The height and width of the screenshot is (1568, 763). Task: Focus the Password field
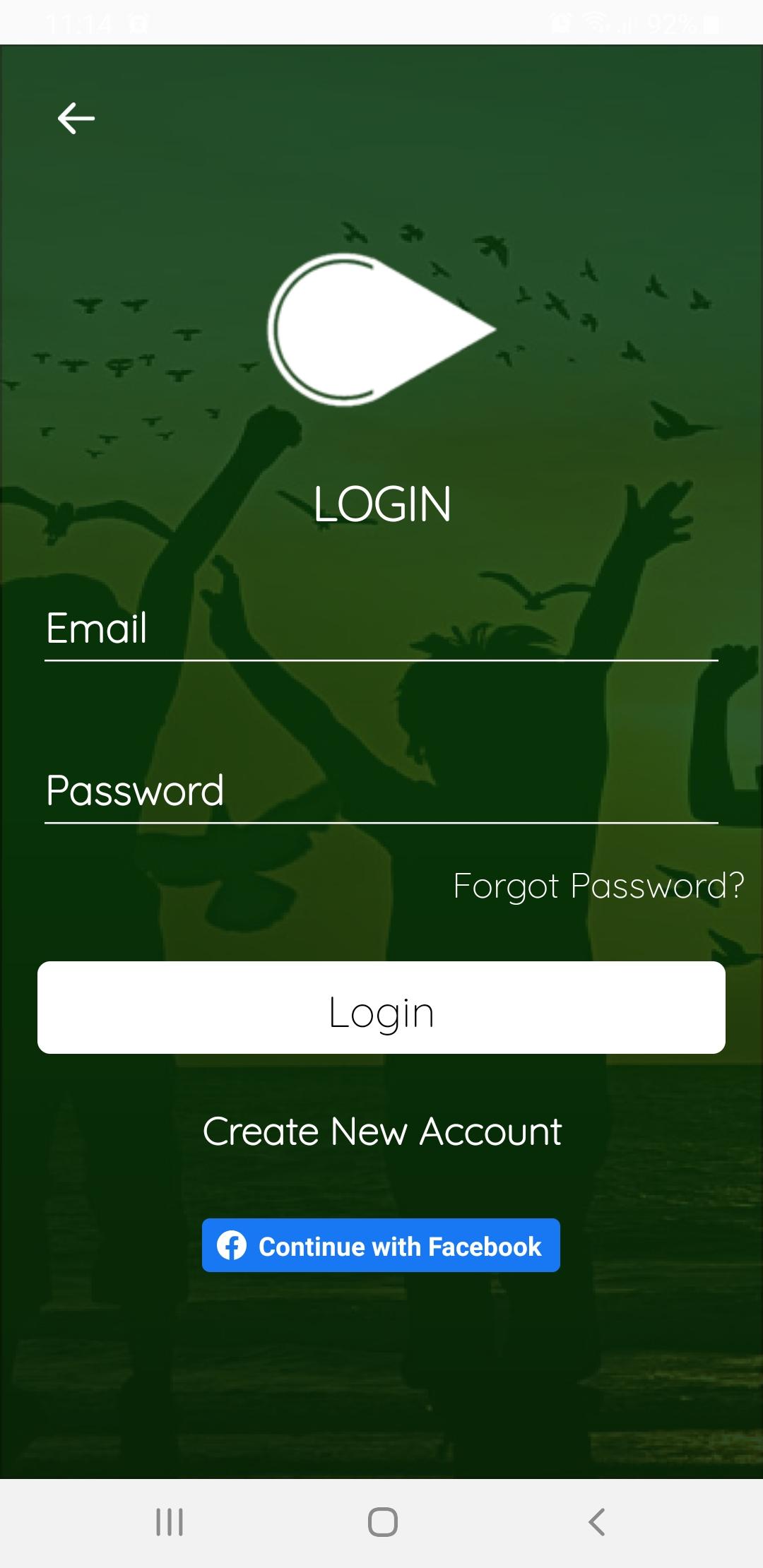[x=381, y=791]
